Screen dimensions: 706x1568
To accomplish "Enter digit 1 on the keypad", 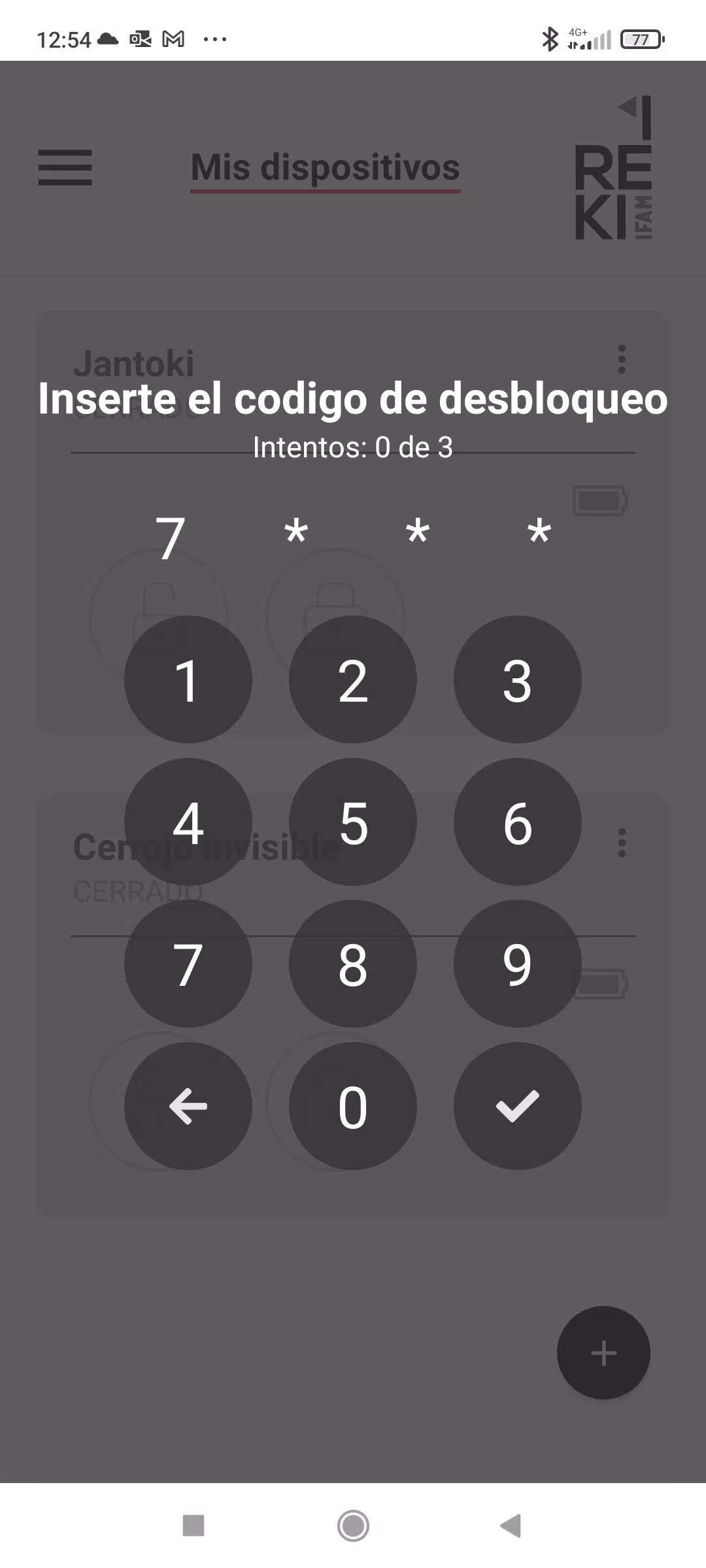I will click(188, 679).
